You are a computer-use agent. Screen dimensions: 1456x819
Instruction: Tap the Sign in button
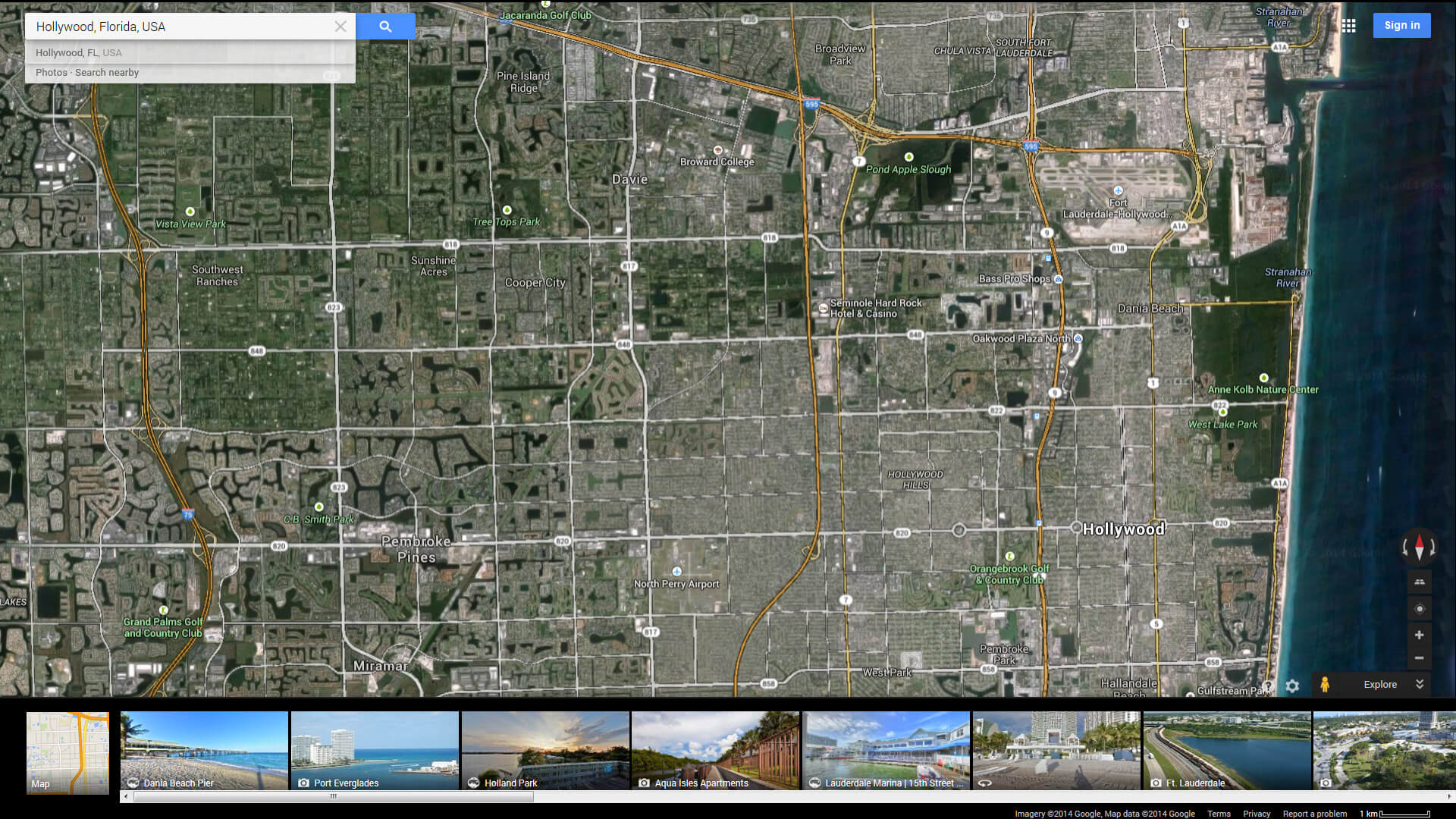[x=1401, y=26]
